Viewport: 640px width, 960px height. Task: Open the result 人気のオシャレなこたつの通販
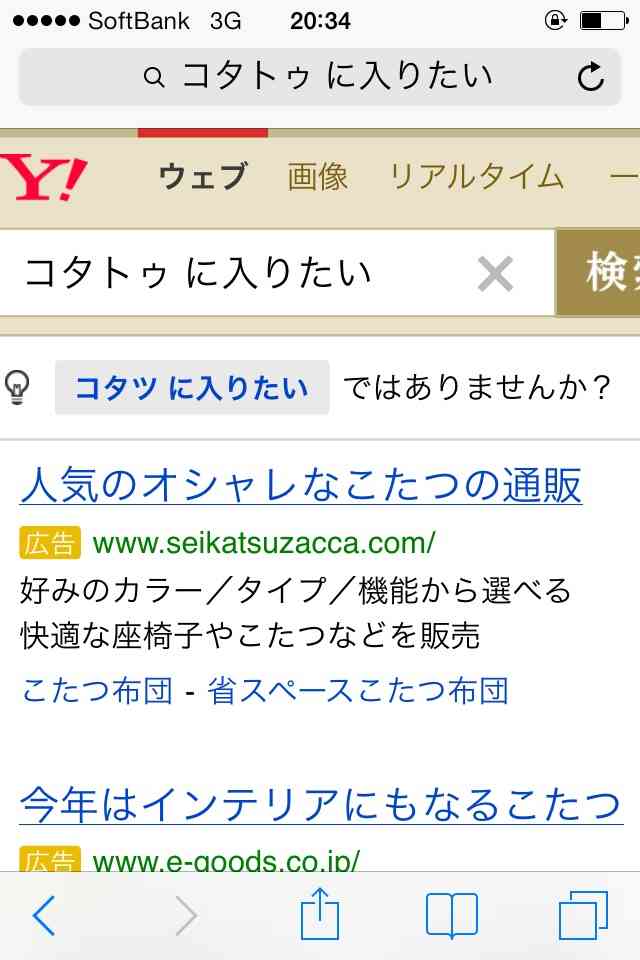click(x=301, y=486)
